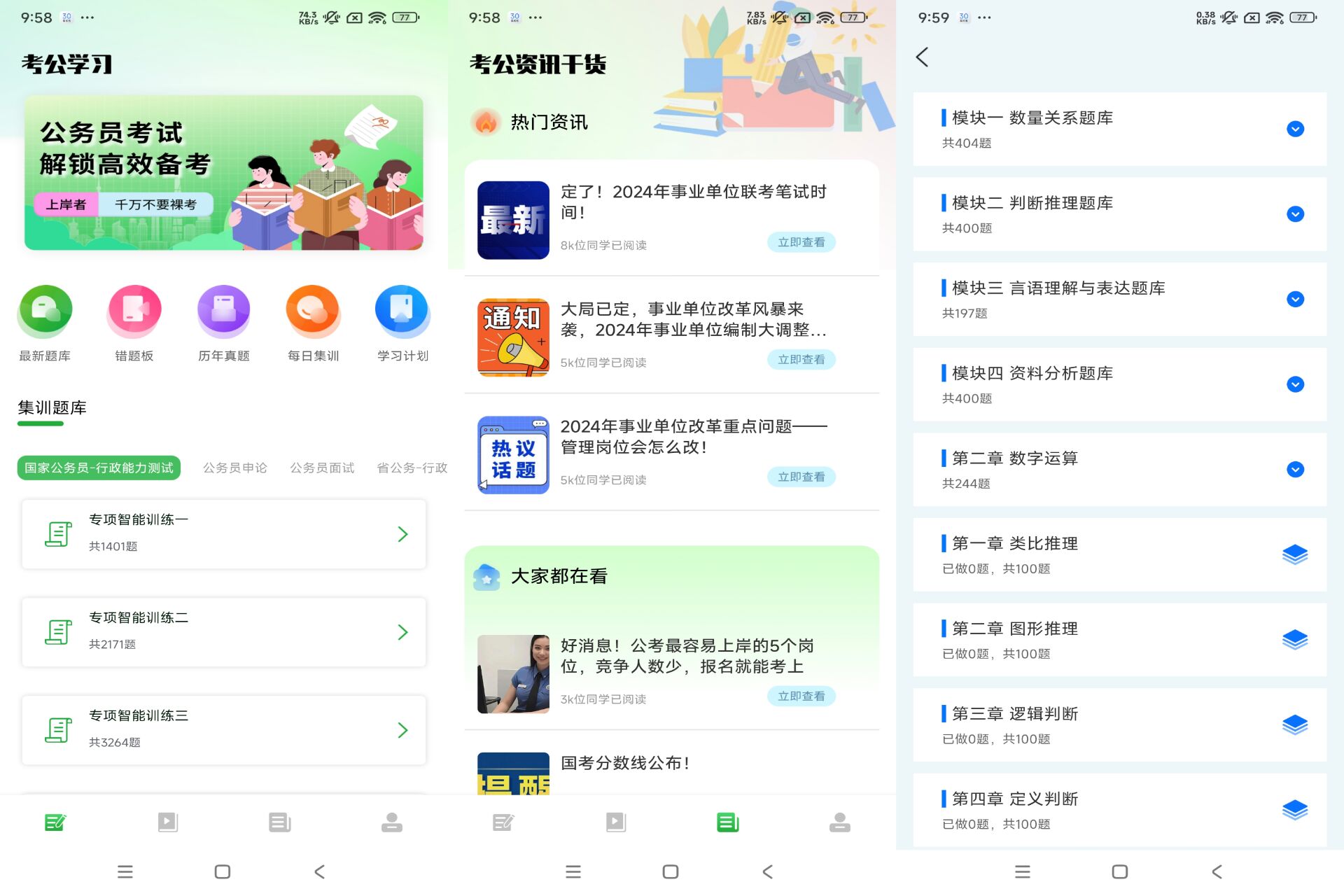Open 专项智能训练三 question set
1344x896 pixels.
pyautogui.click(x=224, y=730)
